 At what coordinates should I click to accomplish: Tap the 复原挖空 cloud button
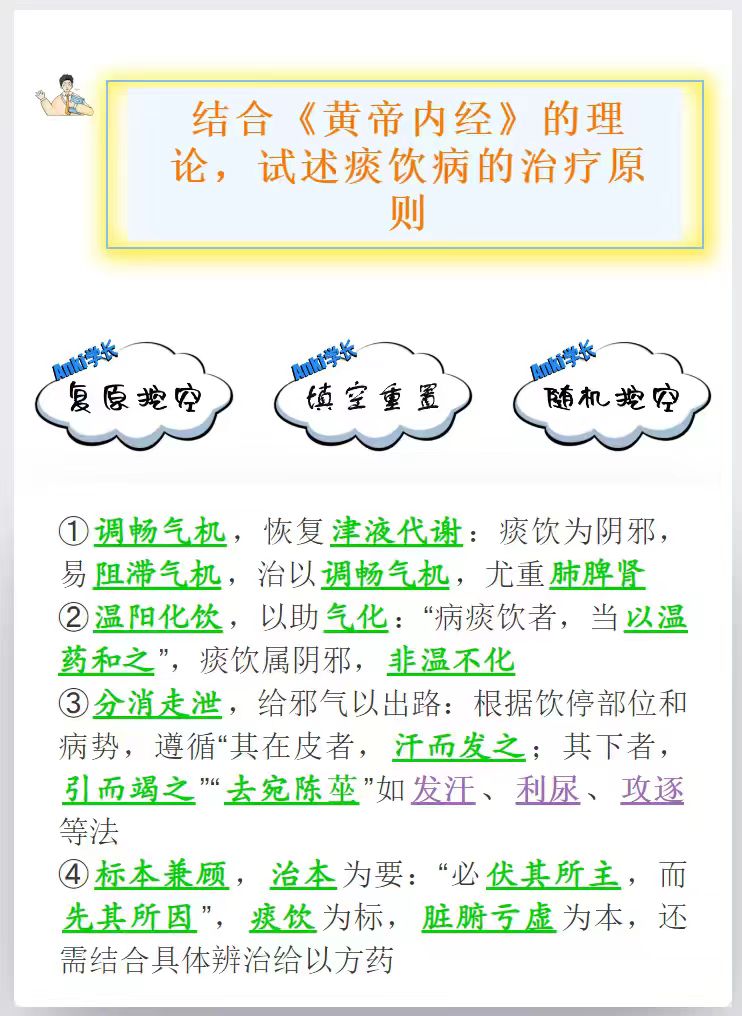(x=134, y=398)
